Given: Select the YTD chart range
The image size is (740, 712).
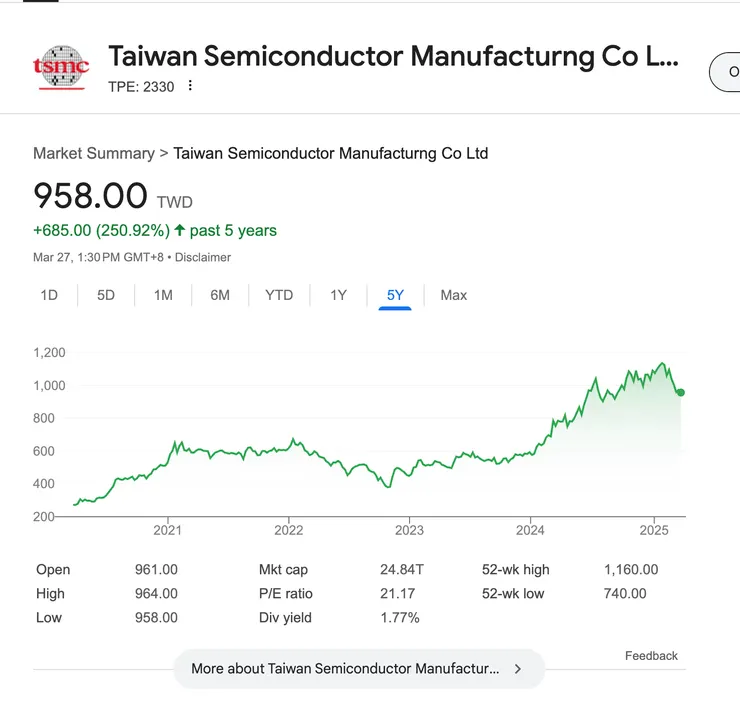Looking at the screenshot, I should (x=279, y=295).
